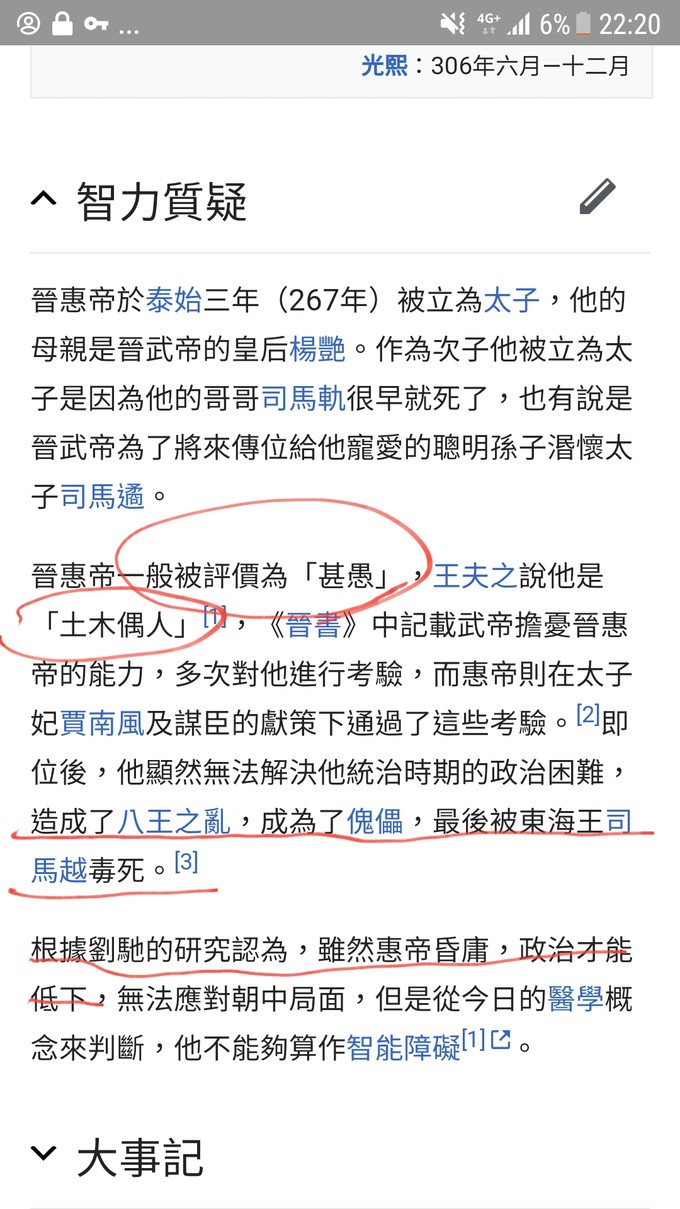The width and height of the screenshot is (680, 1209).
Task: Open the 王夫之 link
Action: pos(474,576)
